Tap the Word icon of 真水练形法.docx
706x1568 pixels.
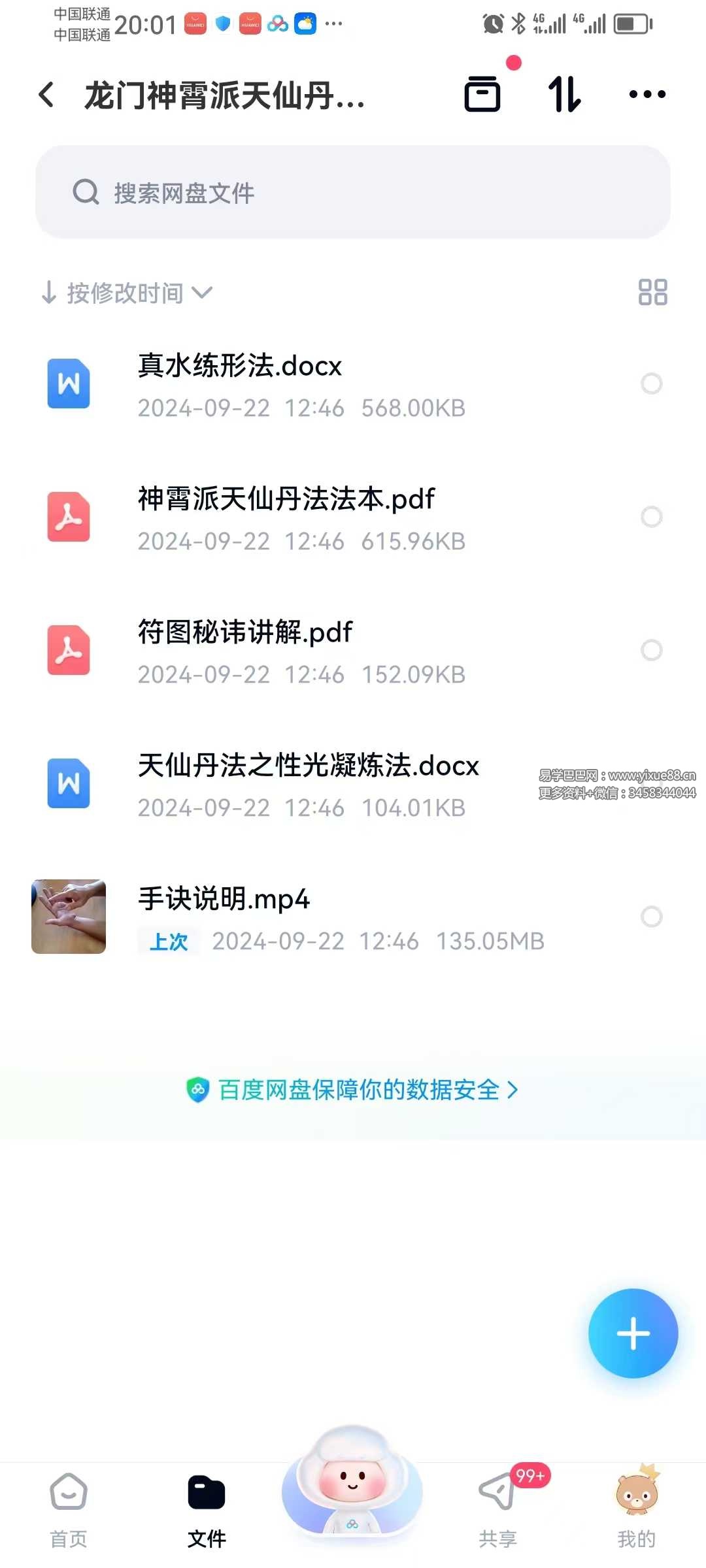point(68,384)
